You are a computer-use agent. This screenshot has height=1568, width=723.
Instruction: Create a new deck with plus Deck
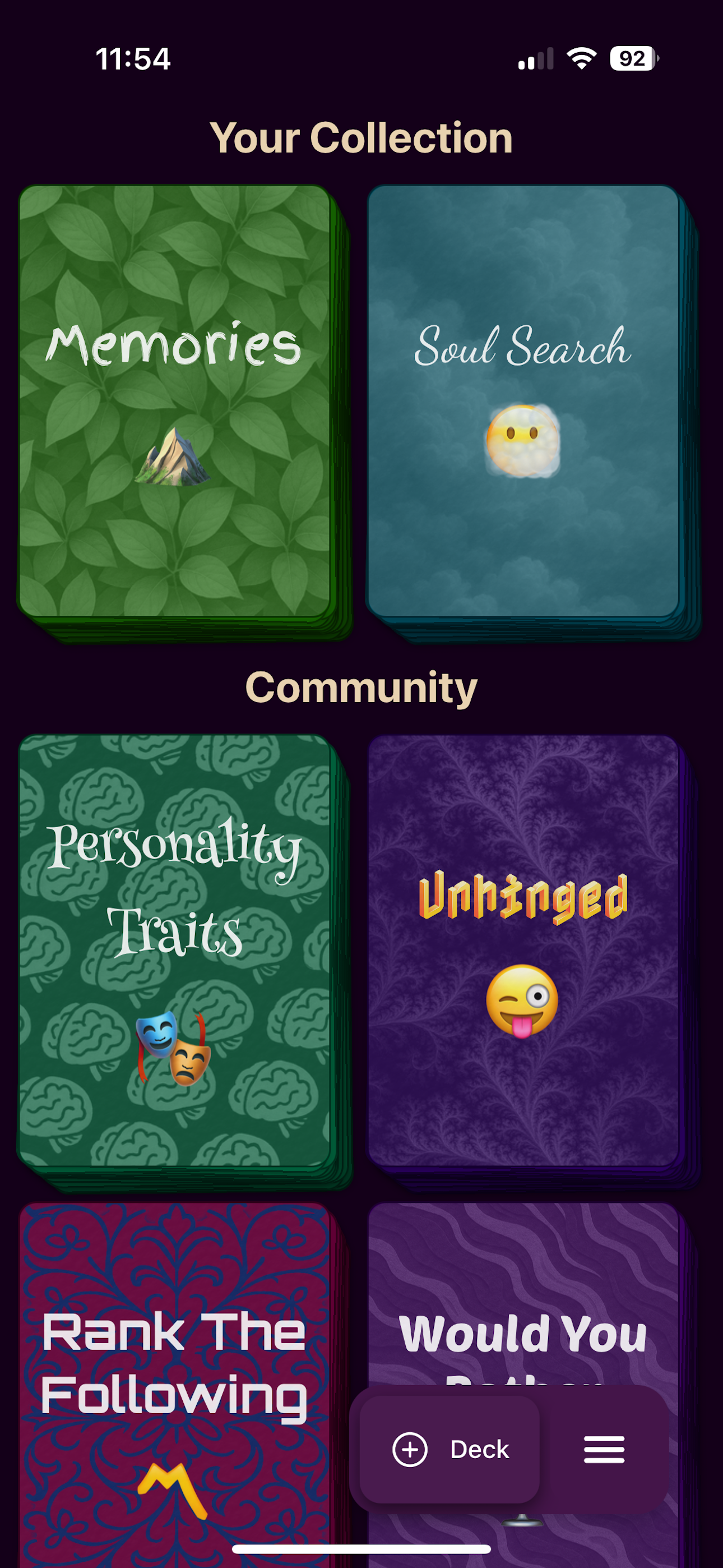449,1449
